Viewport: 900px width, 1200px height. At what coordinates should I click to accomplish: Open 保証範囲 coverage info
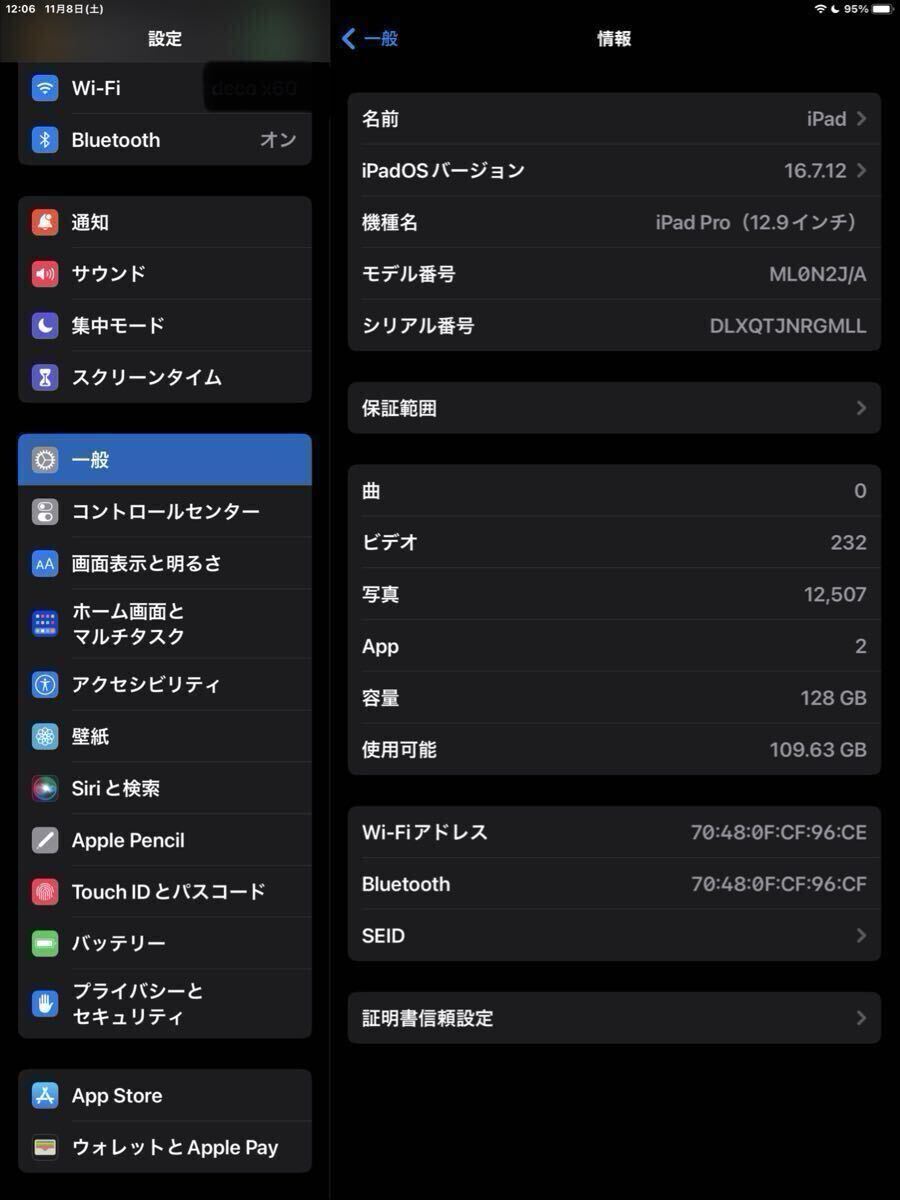pos(614,408)
